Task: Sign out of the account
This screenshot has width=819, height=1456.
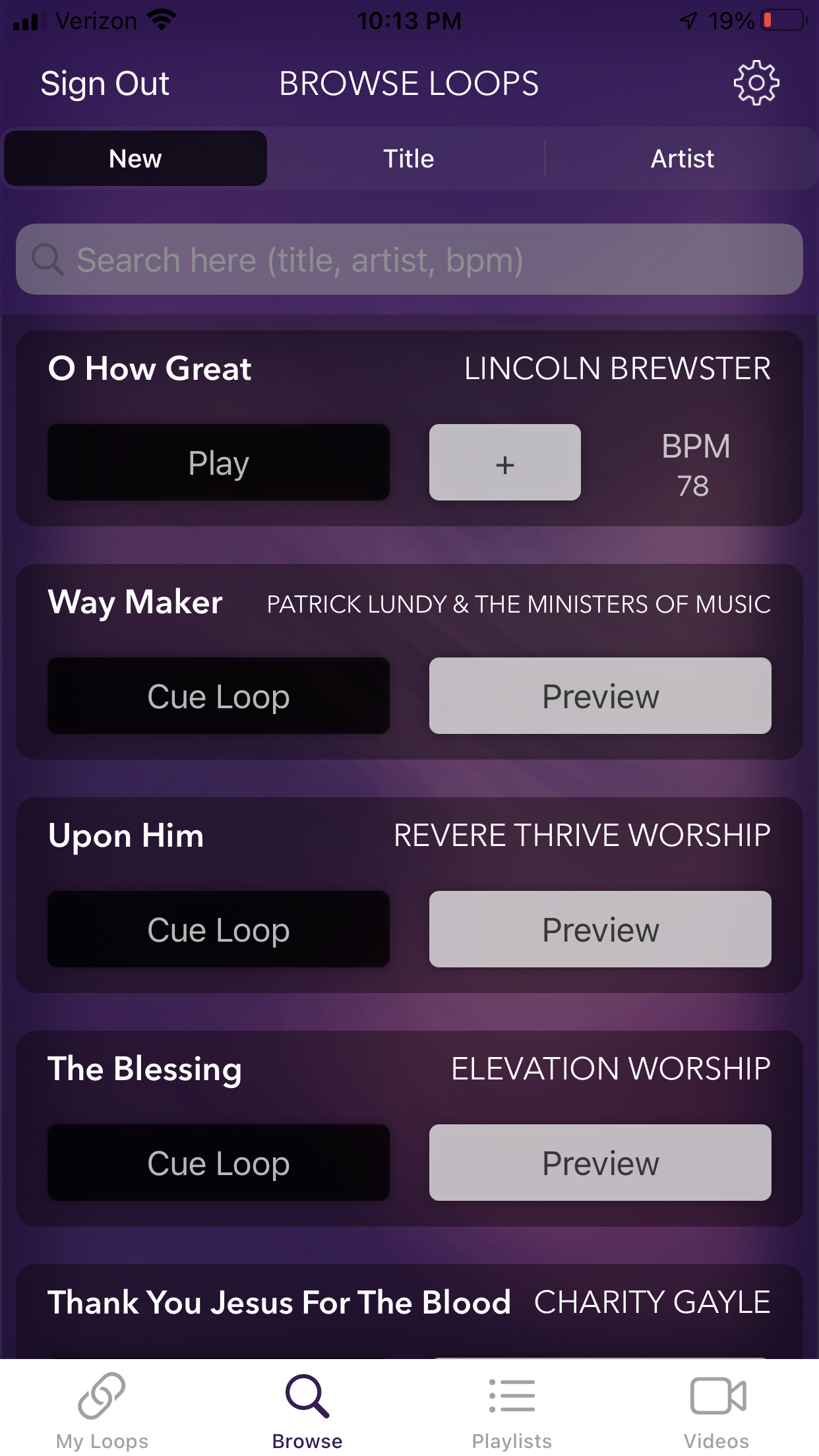Action: coord(105,84)
